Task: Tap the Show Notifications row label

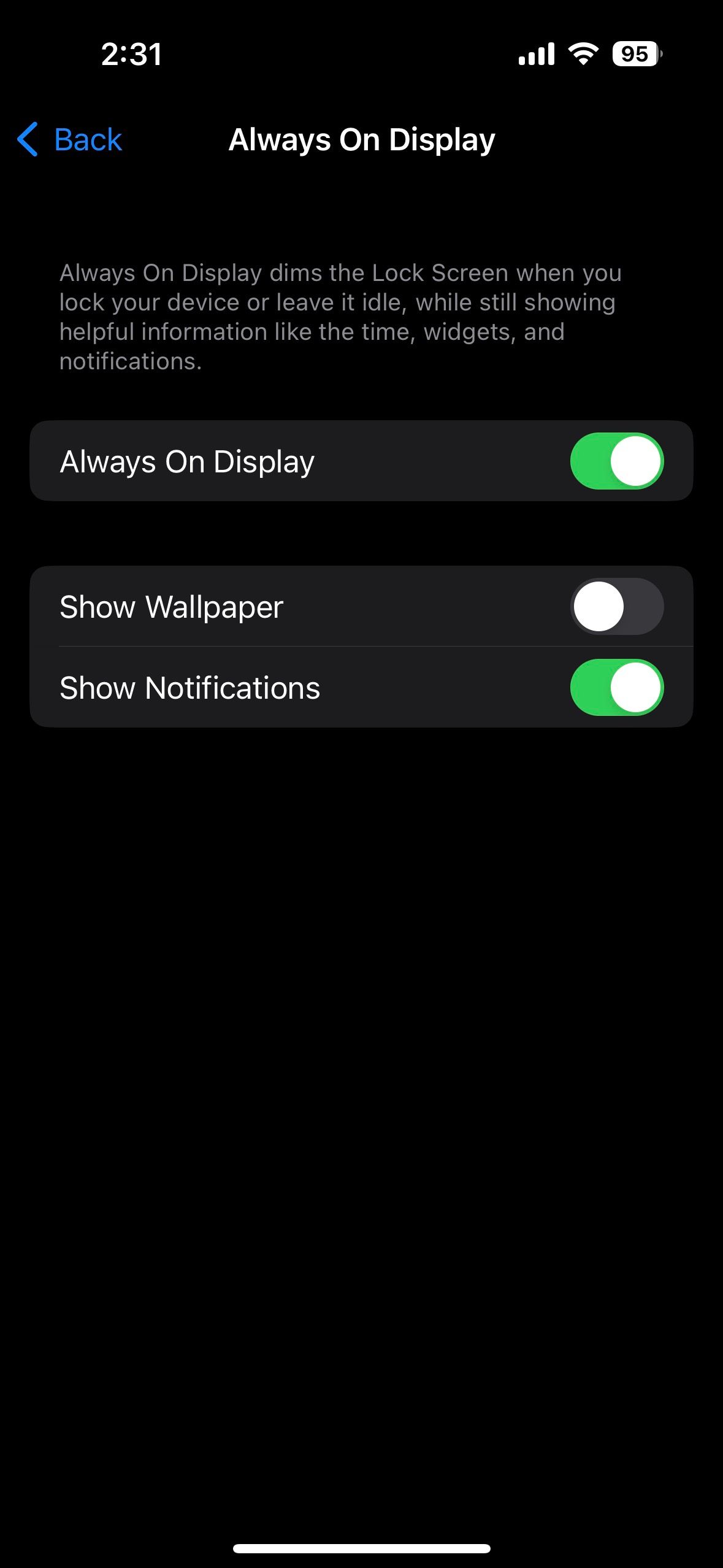Action: click(x=189, y=687)
